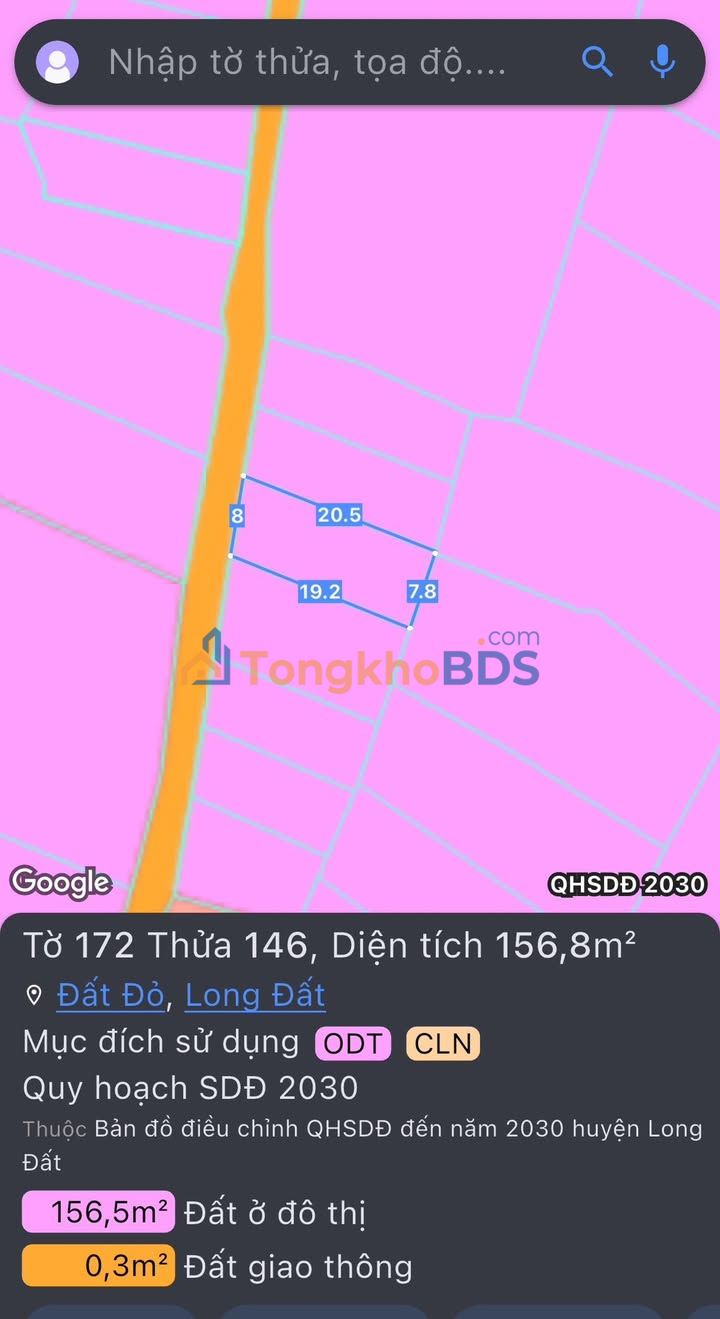This screenshot has height=1319, width=720.
Task: Open the Đất Đỏ location link
Action: click(x=111, y=995)
